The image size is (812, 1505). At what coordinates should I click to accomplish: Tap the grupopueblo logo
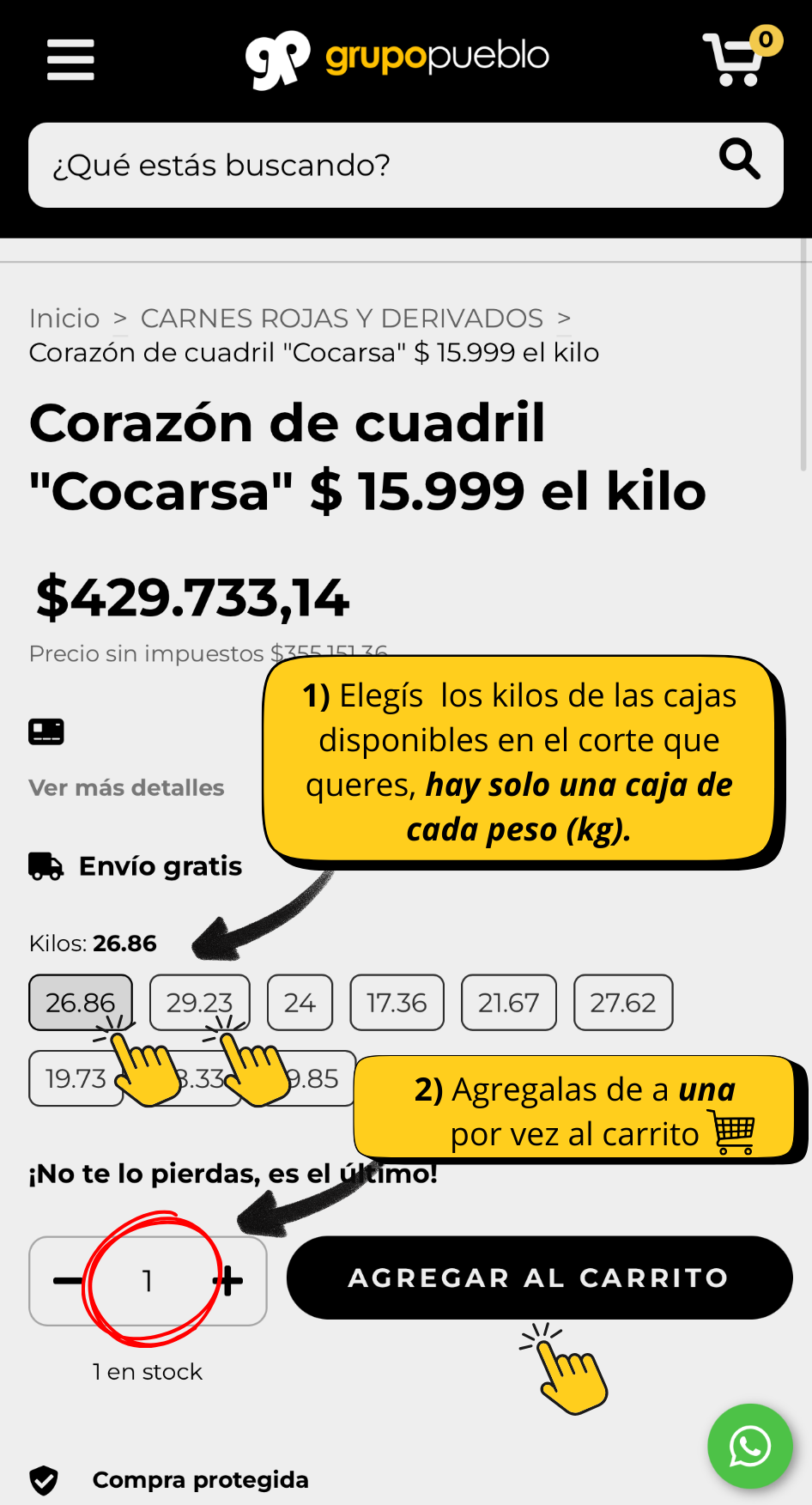[x=397, y=58]
